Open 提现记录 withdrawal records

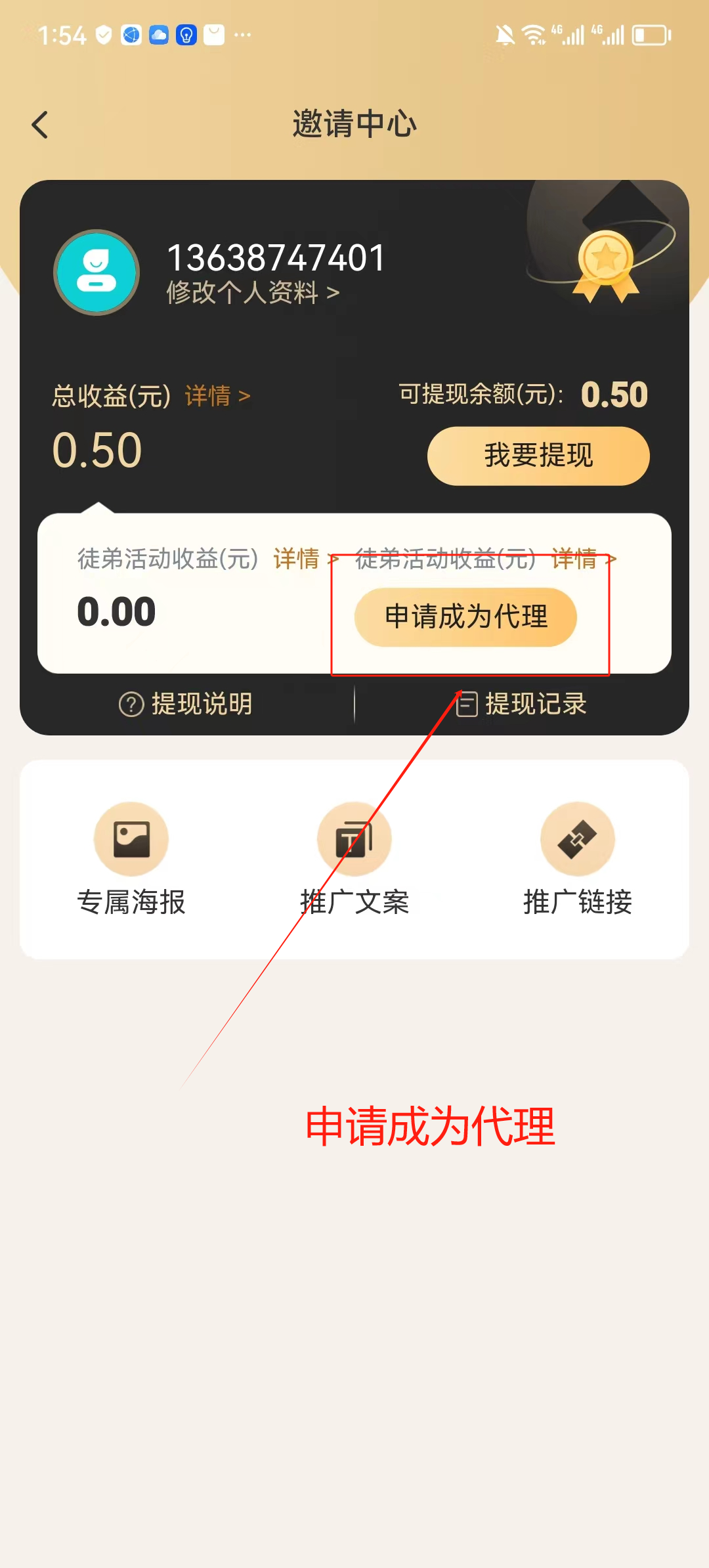click(536, 703)
